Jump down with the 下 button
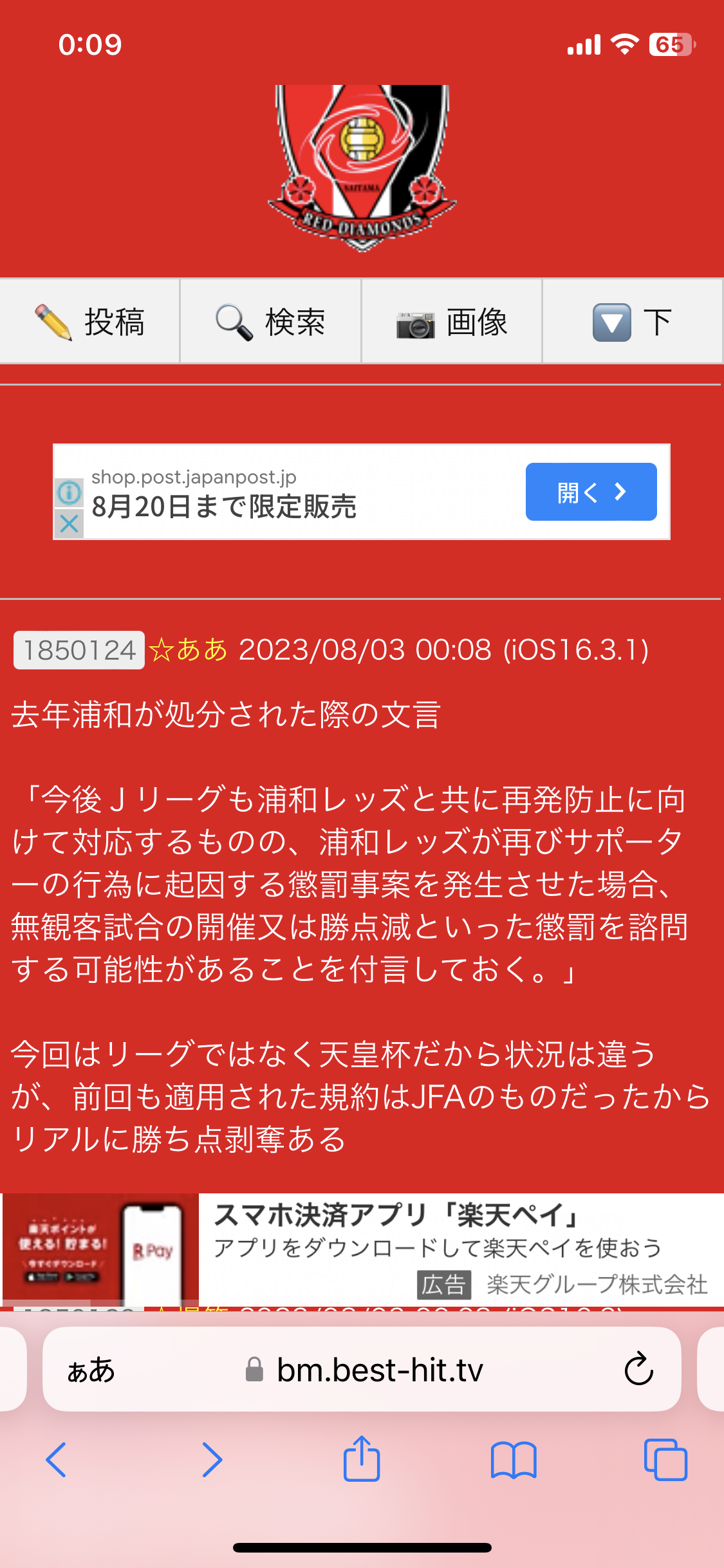The width and height of the screenshot is (724, 1568). [x=632, y=321]
